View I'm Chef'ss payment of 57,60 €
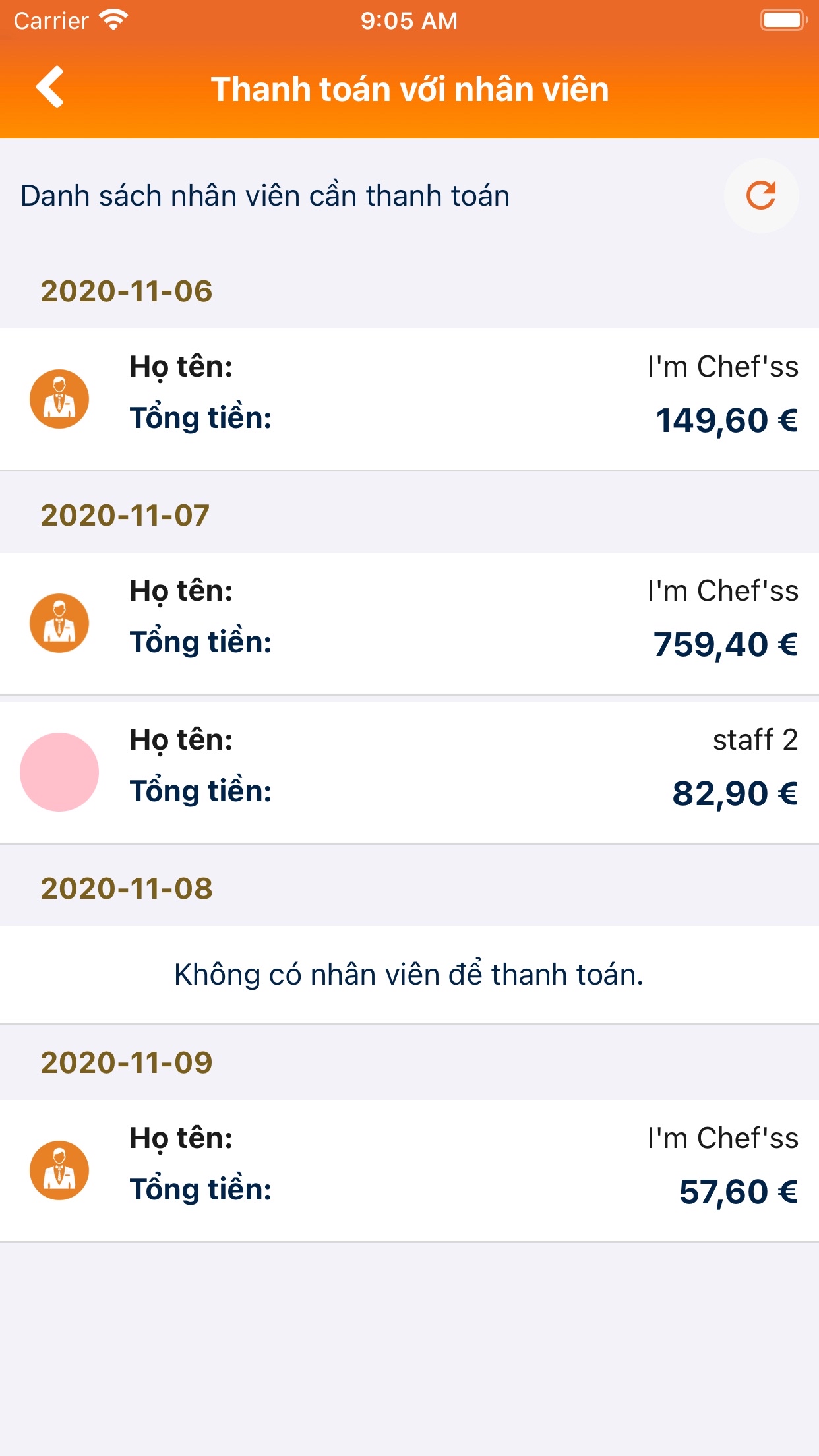Viewport: 819px width, 1456px height. pyautogui.click(x=409, y=1170)
